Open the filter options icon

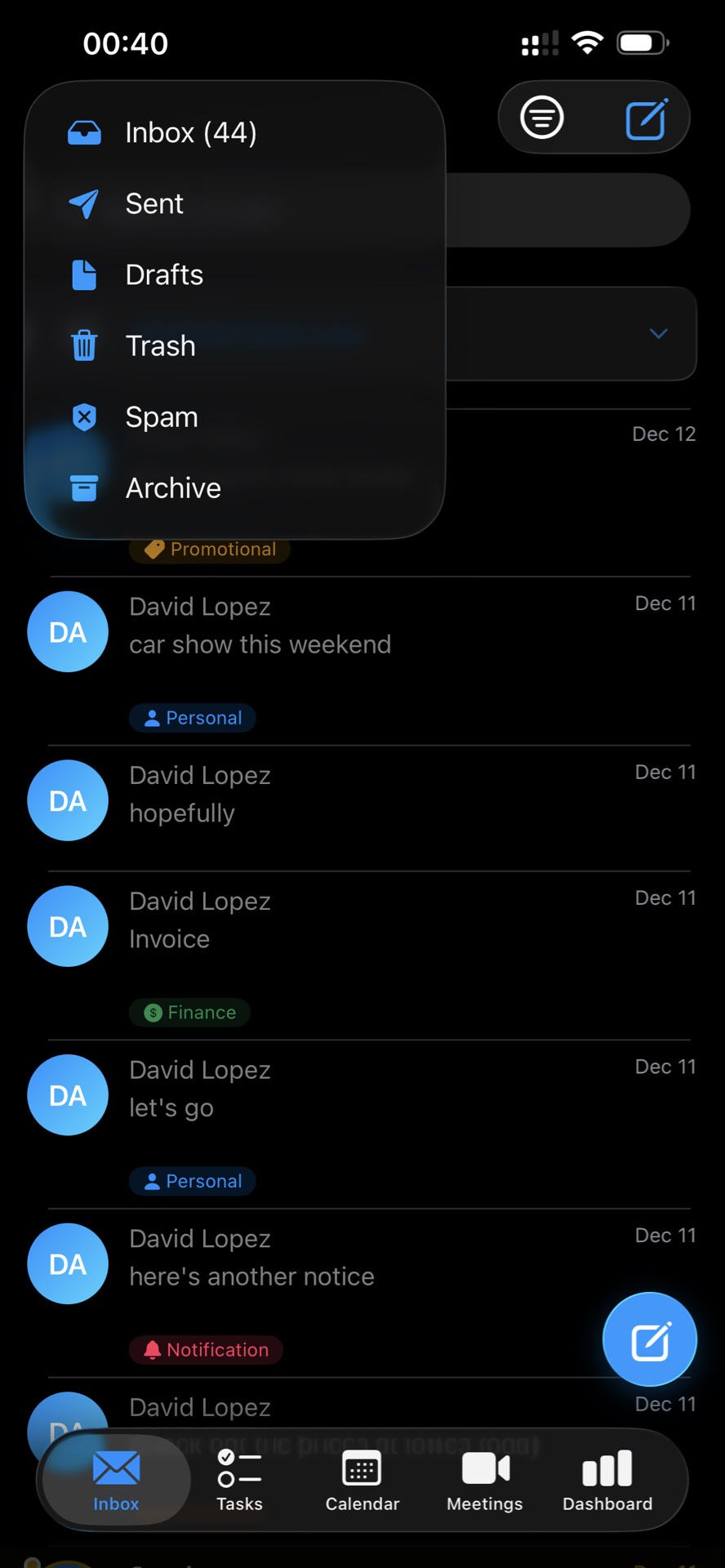[541, 117]
